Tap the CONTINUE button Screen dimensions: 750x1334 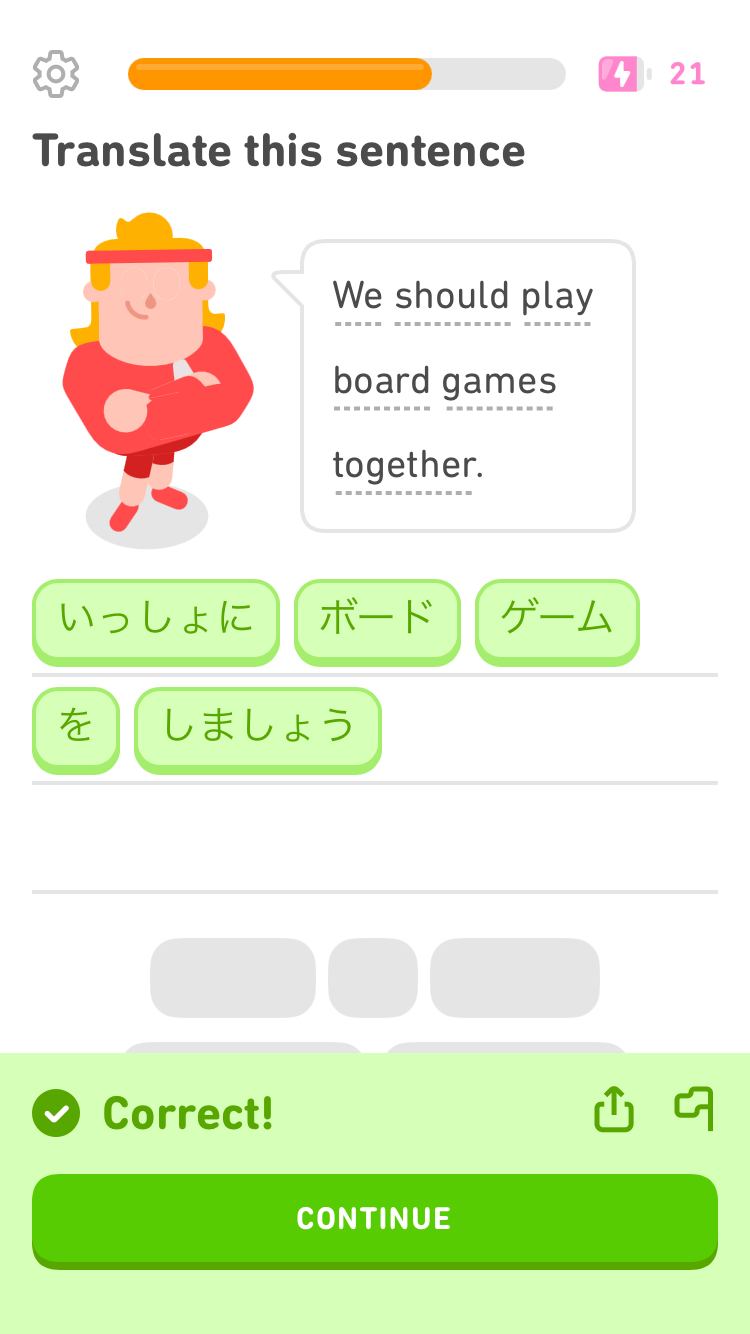[374, 1218]
